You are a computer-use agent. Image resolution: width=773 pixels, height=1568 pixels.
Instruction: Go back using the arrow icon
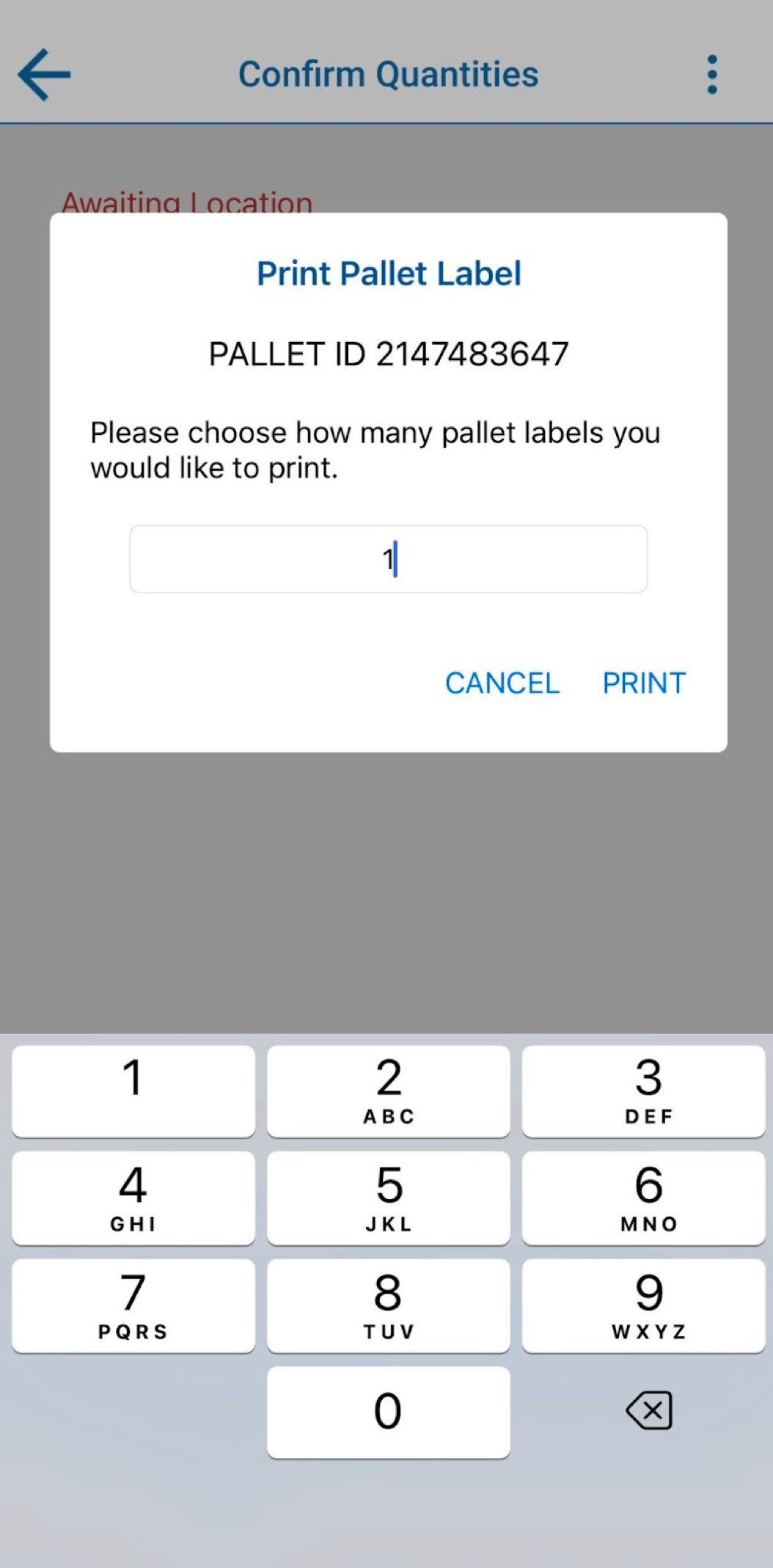[x=44, y=74]
